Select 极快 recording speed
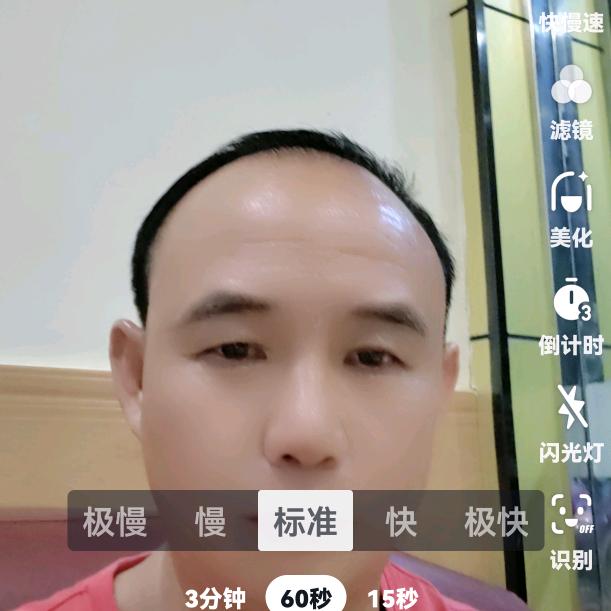The image size is (611, 611). [x=496, y=521]
